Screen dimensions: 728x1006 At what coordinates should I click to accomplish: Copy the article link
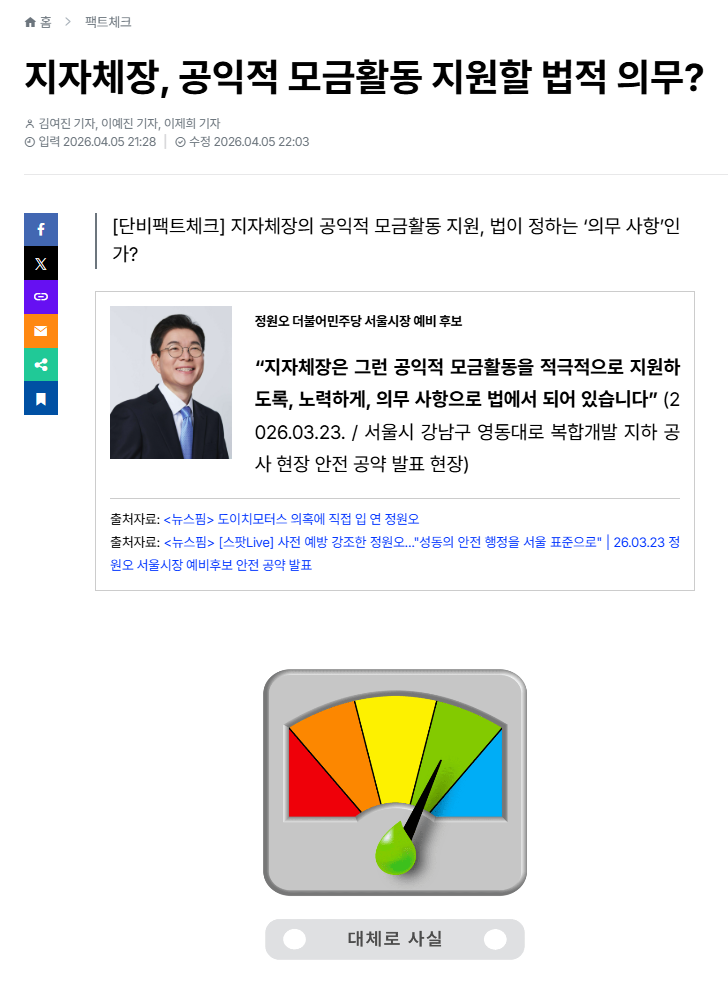(x=41, y=297)
